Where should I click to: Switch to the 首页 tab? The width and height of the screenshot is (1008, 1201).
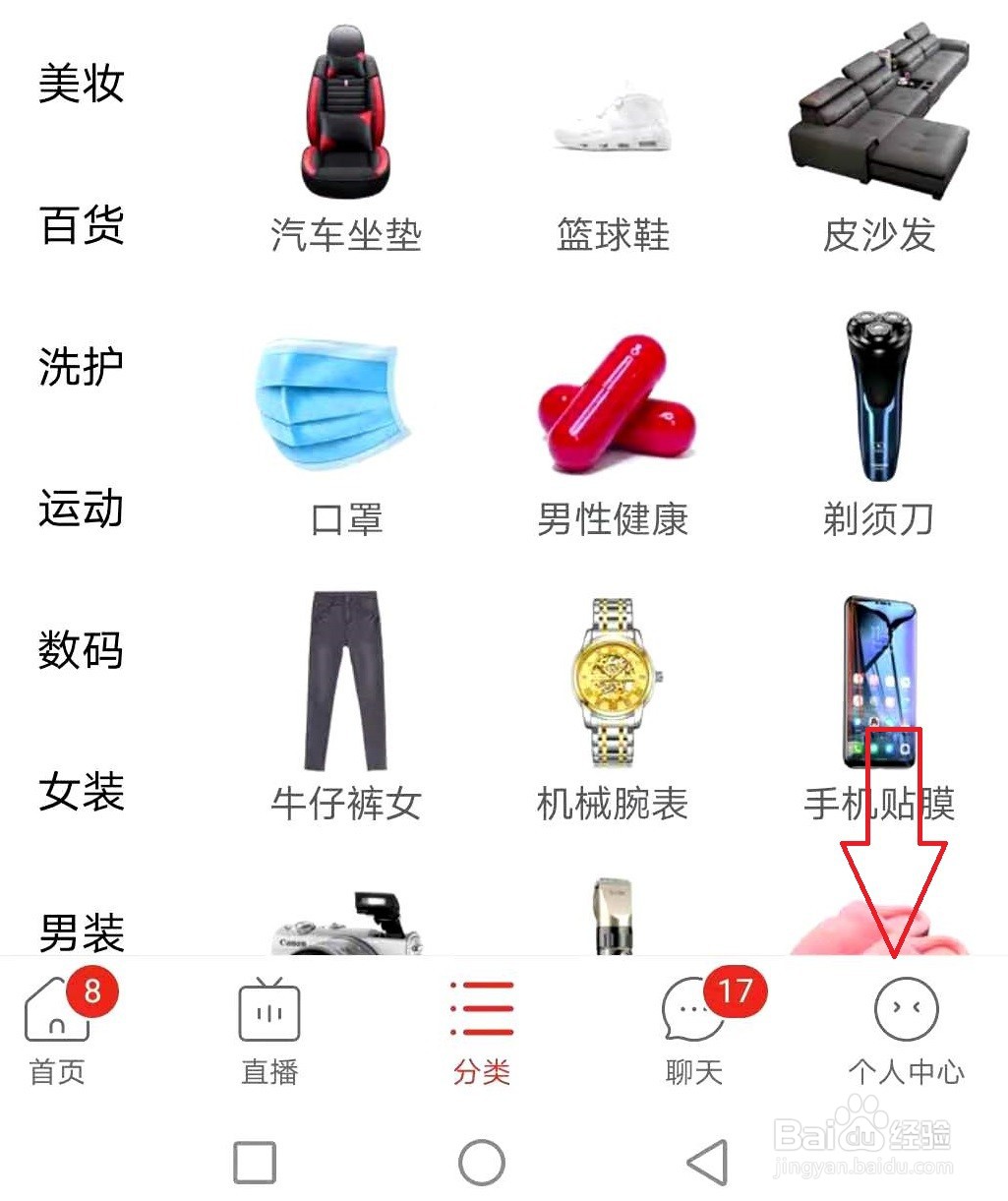click(58, 1030)
